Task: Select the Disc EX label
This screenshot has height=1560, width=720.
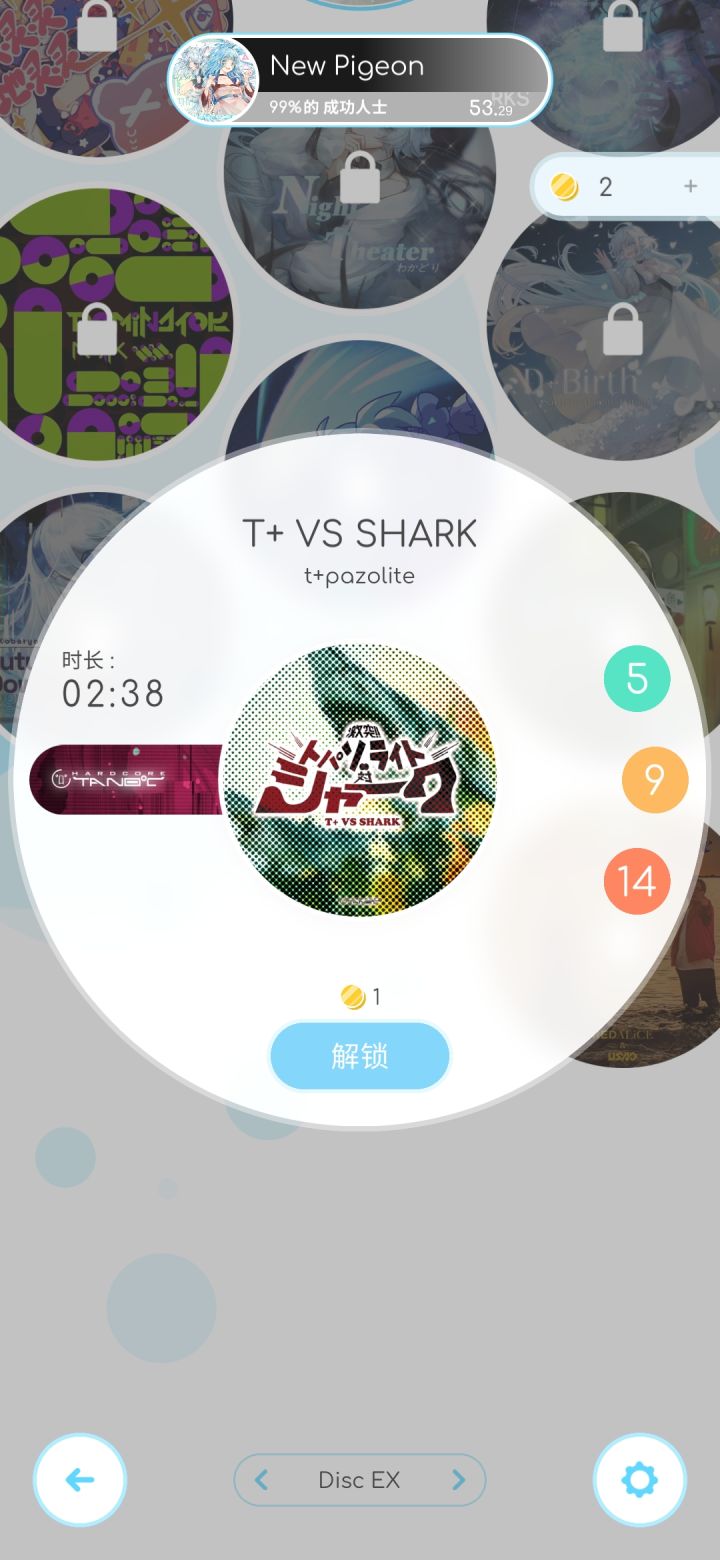Action: click(360, 1481)
